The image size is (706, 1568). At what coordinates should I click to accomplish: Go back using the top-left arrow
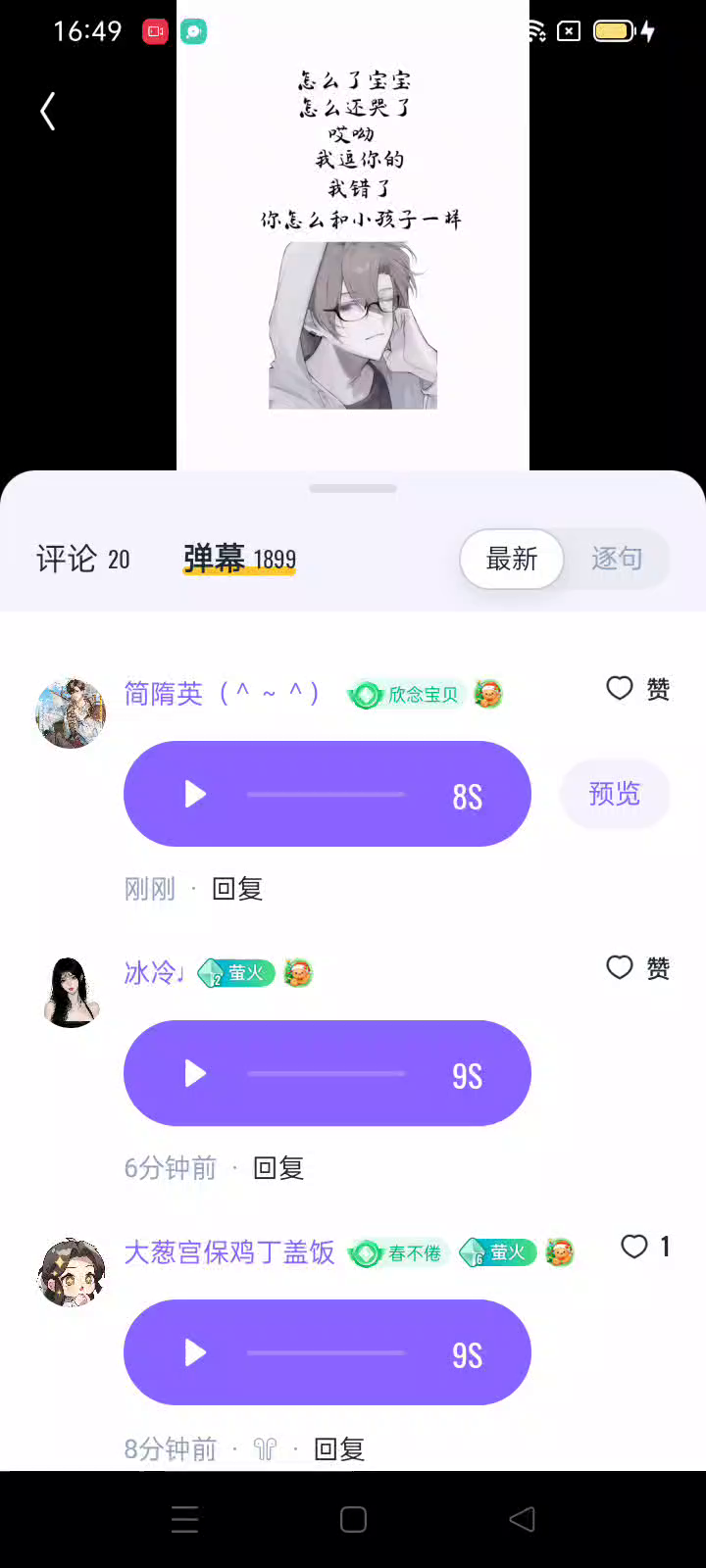47,112
